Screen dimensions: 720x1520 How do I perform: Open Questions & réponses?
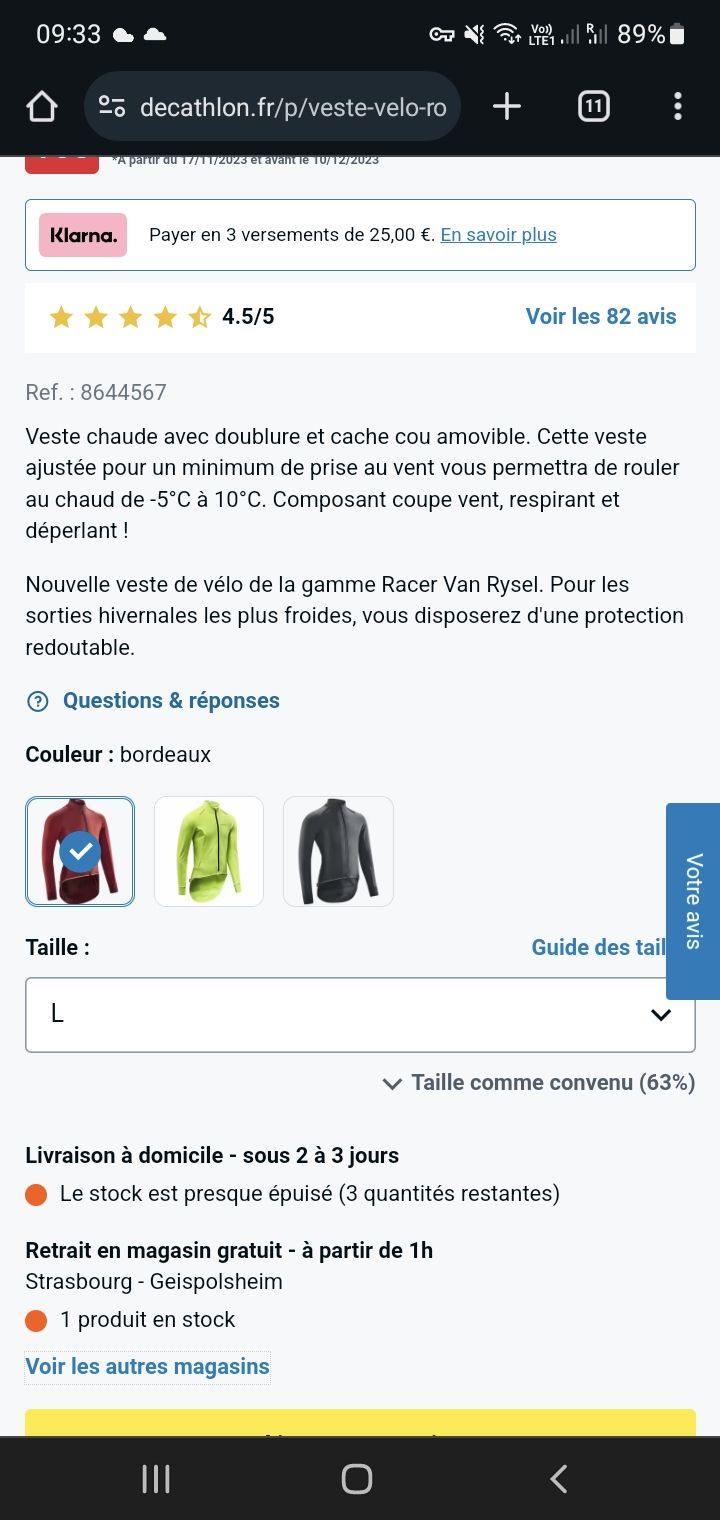[170, 701]
